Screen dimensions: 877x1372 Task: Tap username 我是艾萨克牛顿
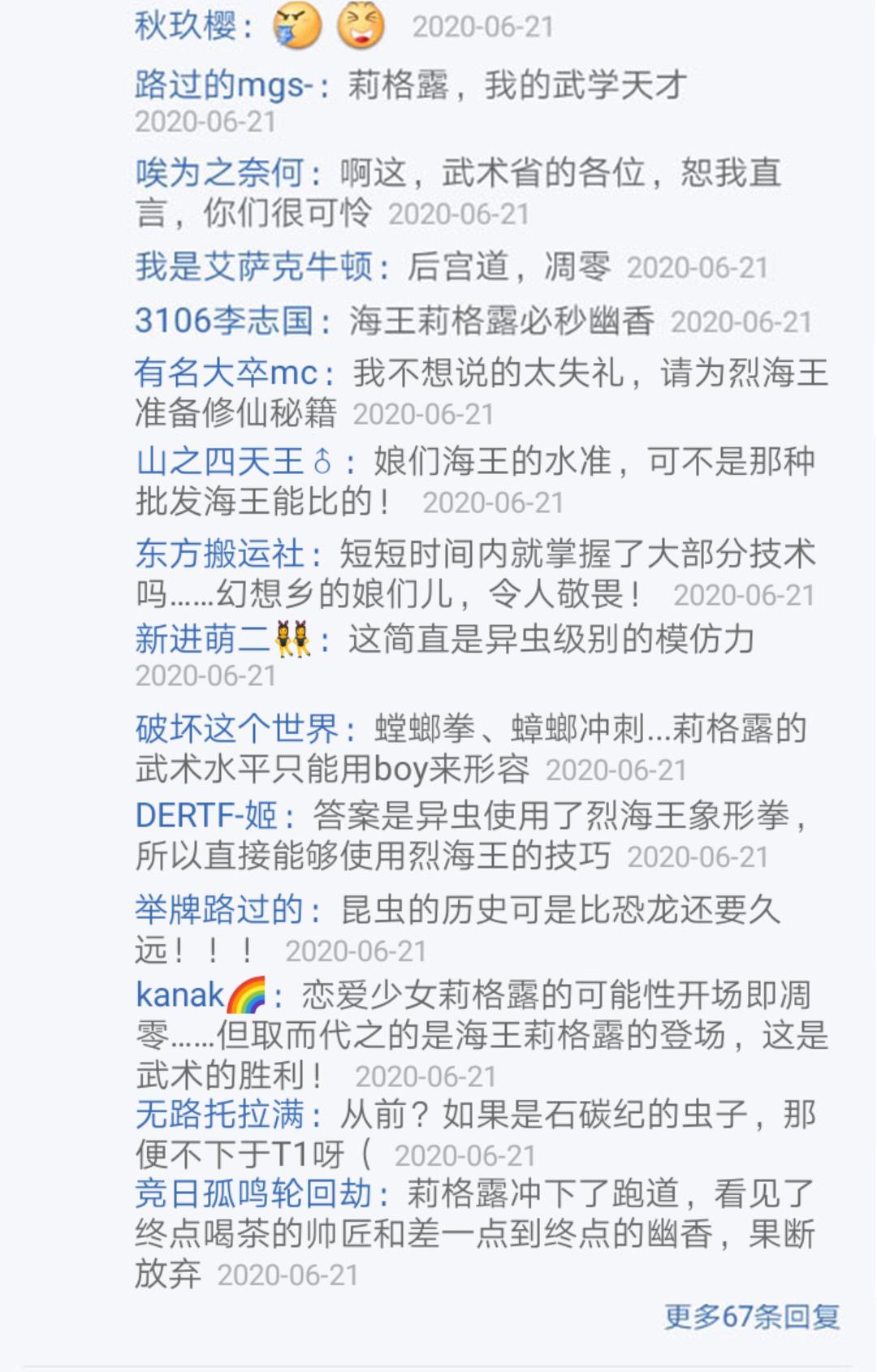click(x=253, y=266)
